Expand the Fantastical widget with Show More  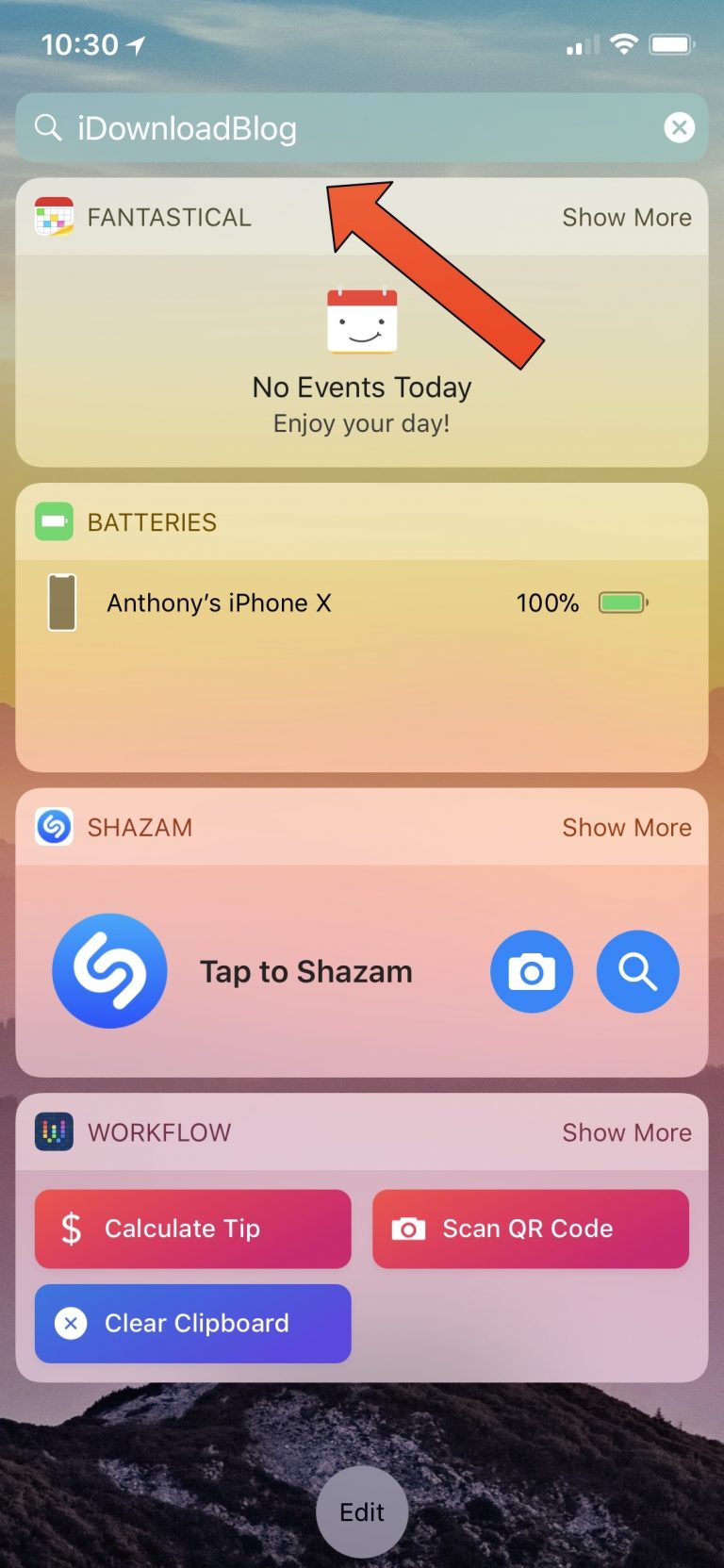click(626, 218)
